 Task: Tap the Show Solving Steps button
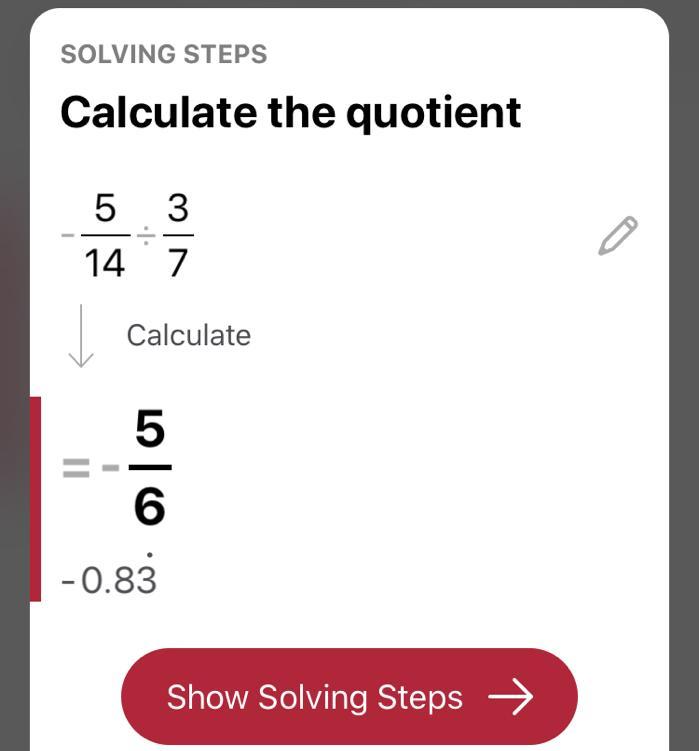[x=349, y=697]
